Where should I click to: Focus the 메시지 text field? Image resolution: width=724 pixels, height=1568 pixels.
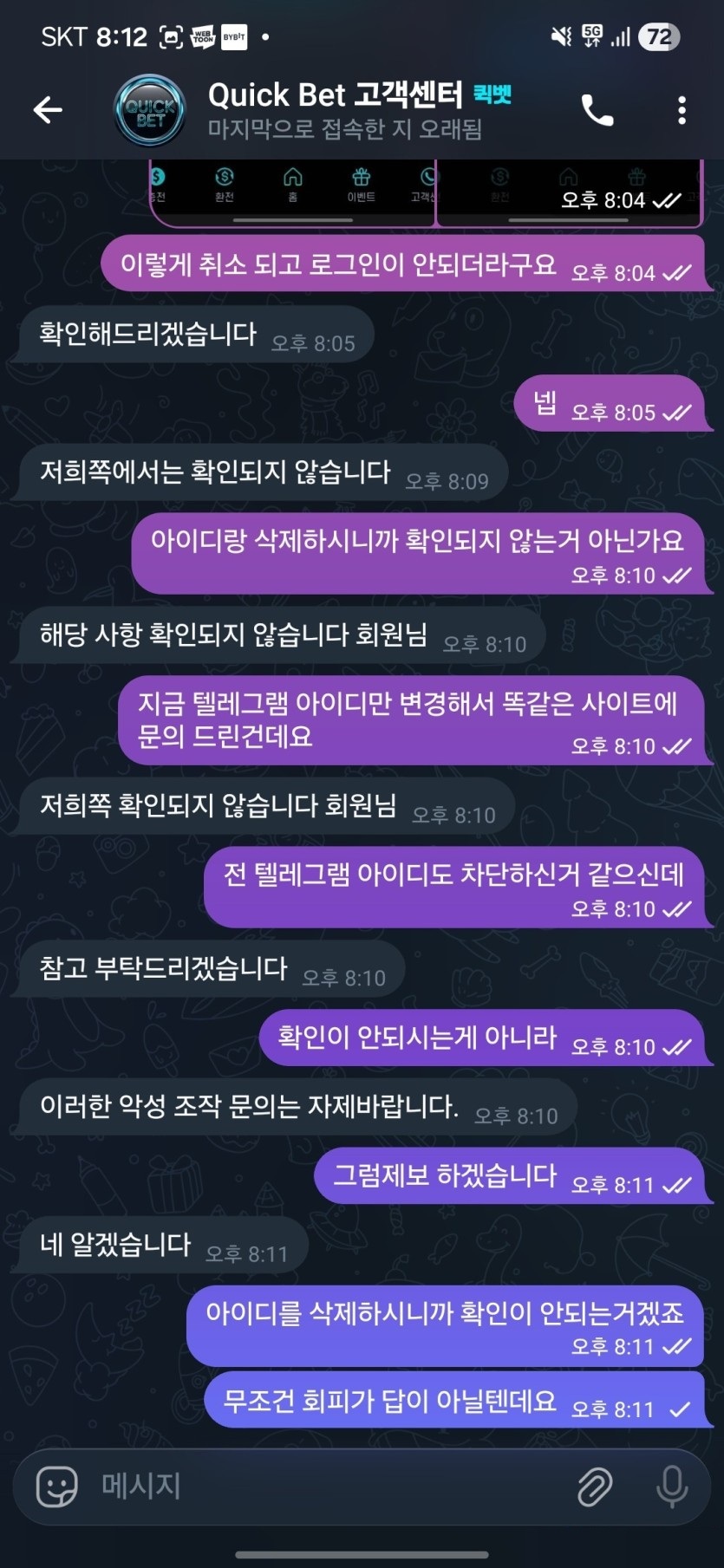(x=329, y=1487)
